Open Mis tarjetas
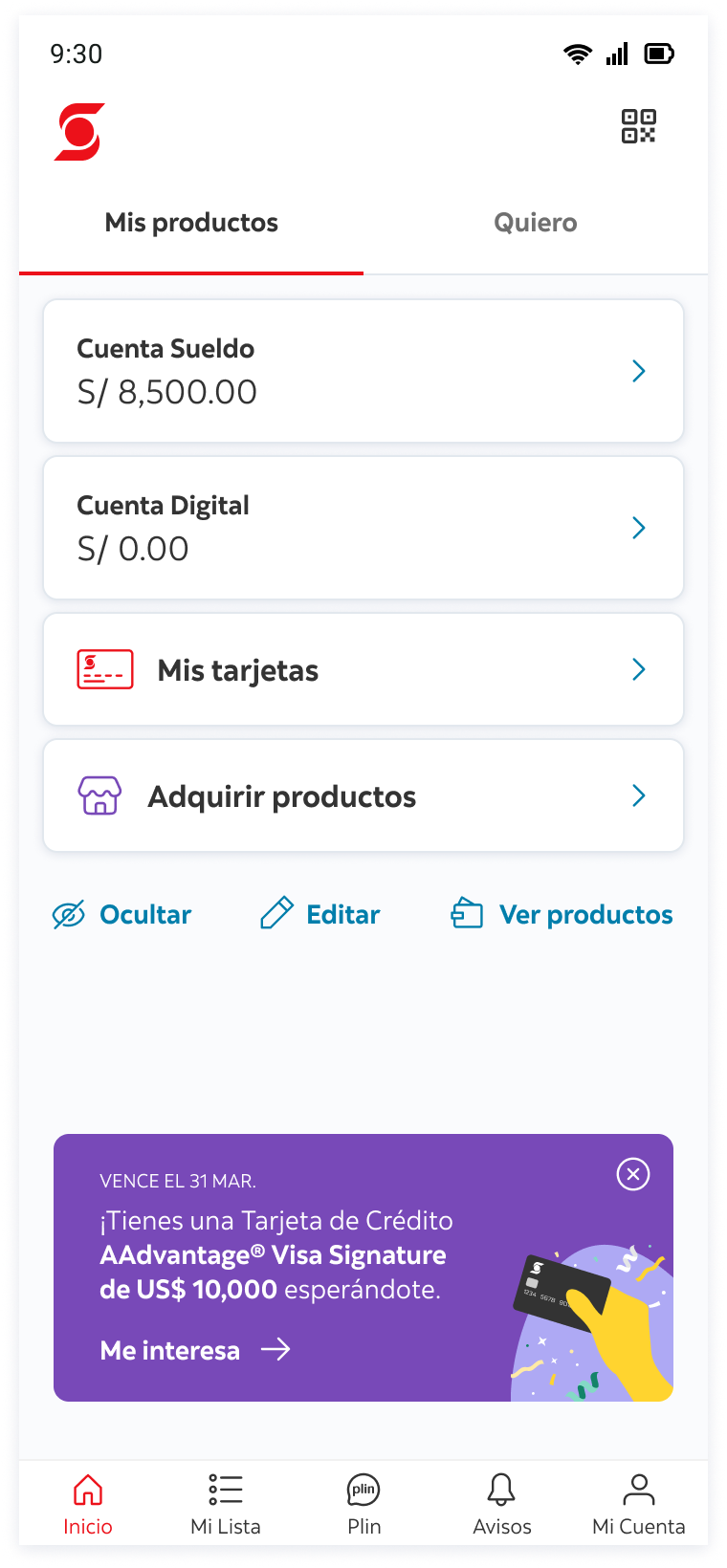 click(x=363, y=669)
